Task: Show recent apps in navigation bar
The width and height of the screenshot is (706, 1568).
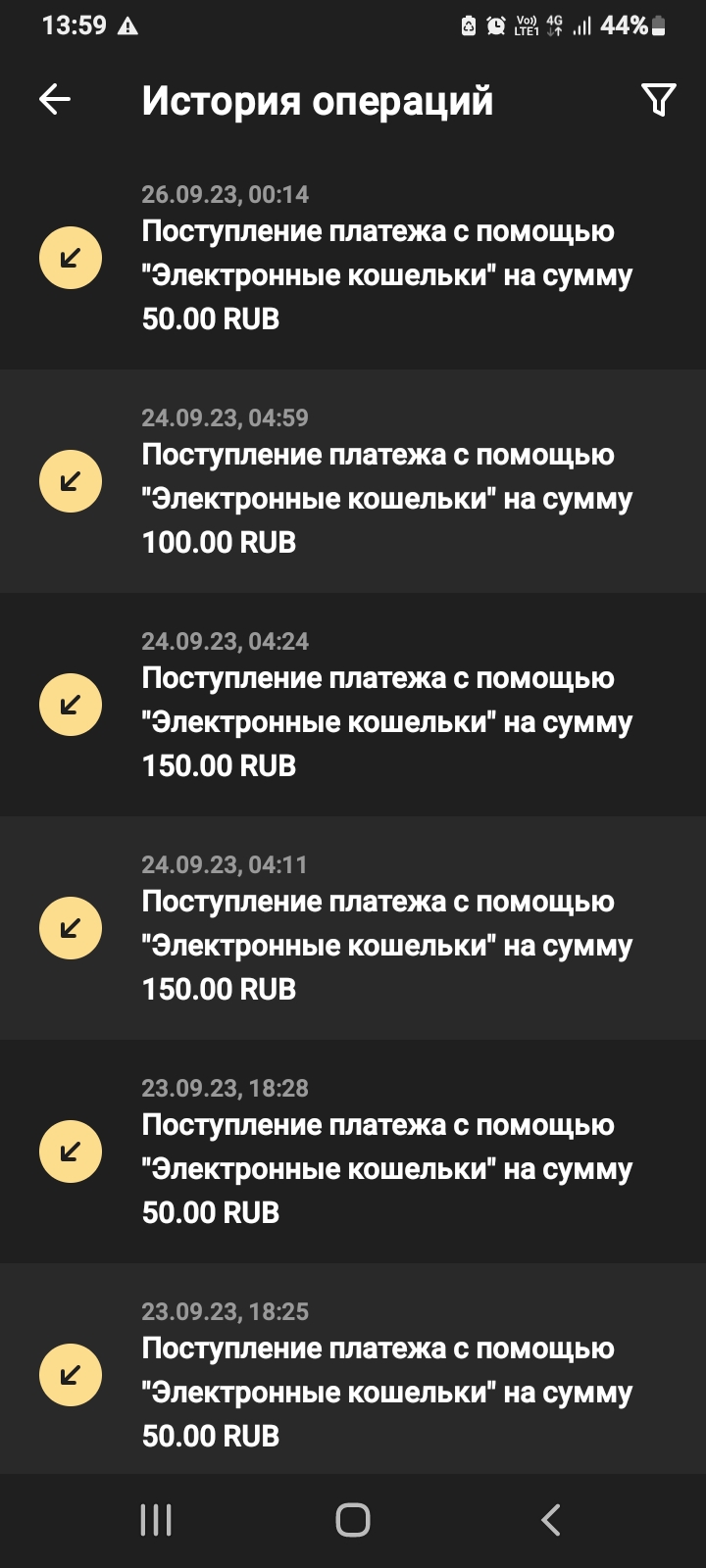Action: pyautogui.click(x=156, y=1520)
